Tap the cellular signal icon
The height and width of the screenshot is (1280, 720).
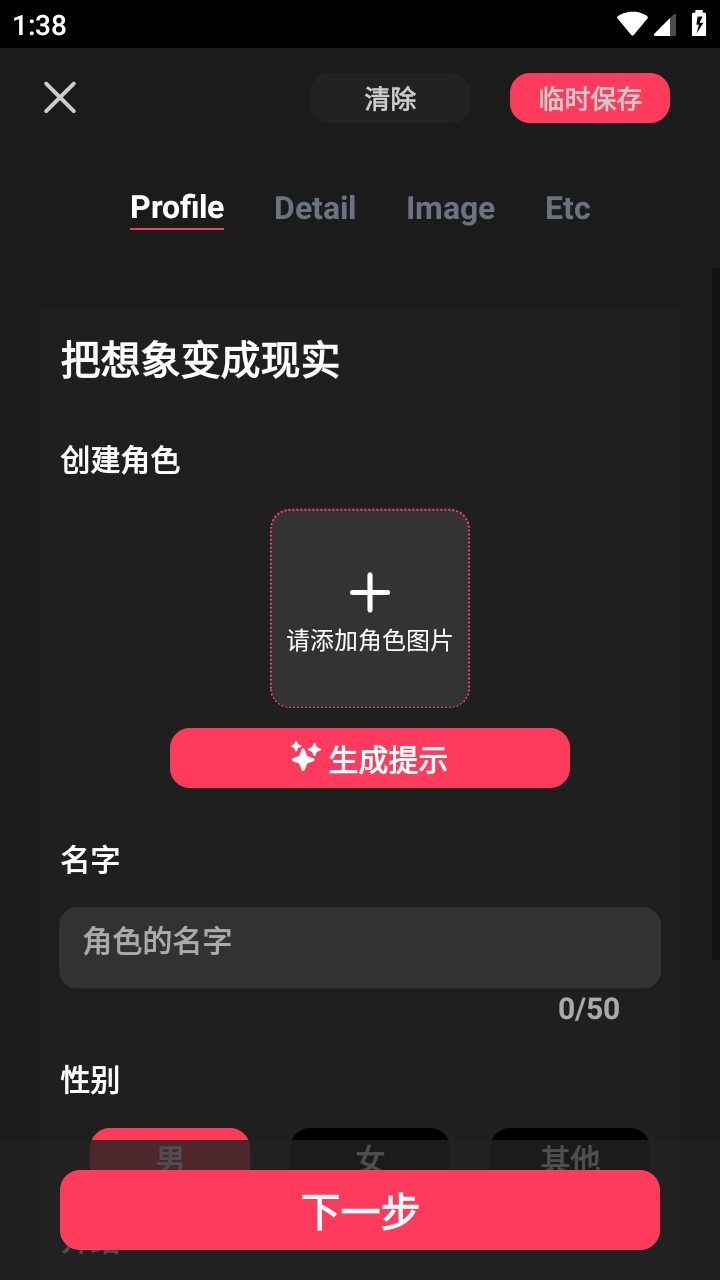664,25
